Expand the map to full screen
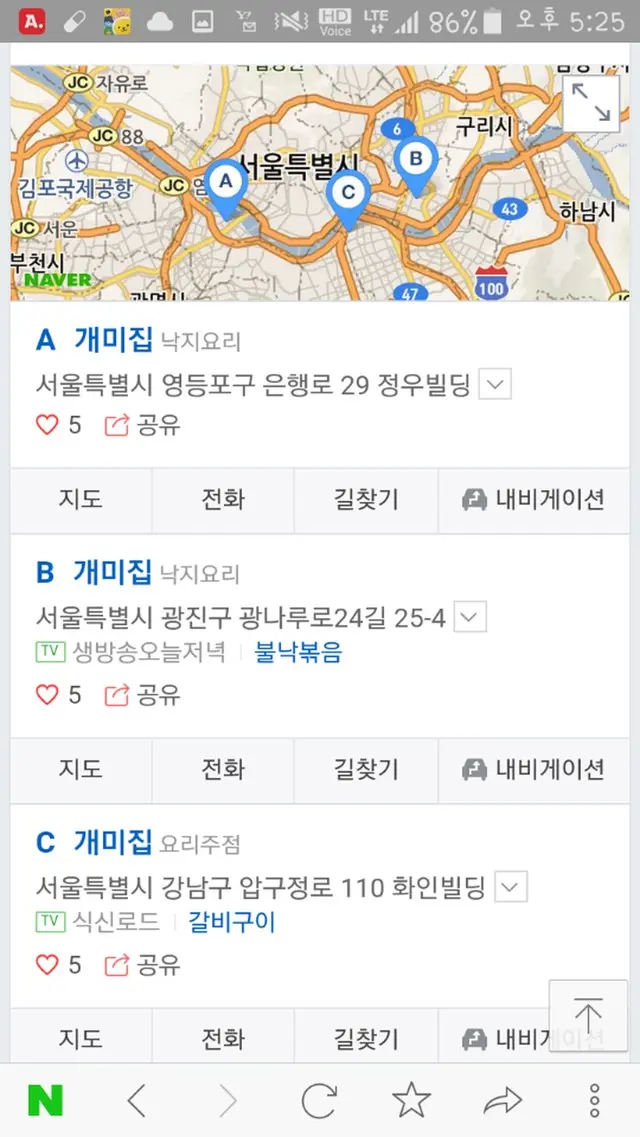The image size is (640, 1137). [x=591, y=103]
